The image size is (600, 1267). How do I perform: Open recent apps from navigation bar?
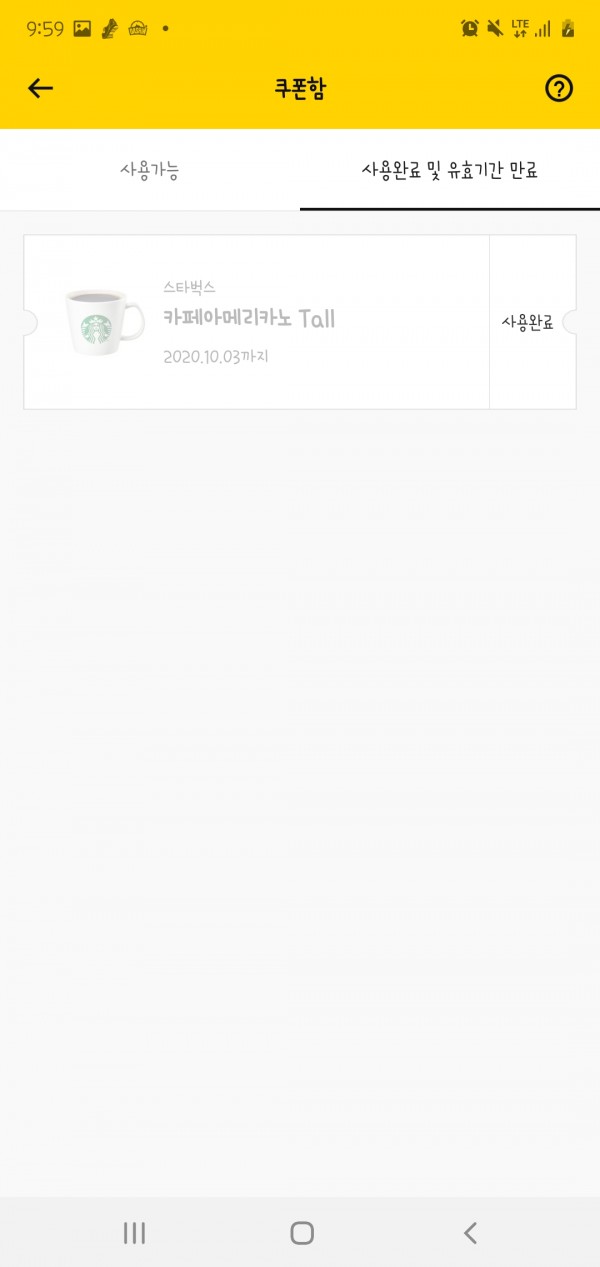coord(134,1233)
